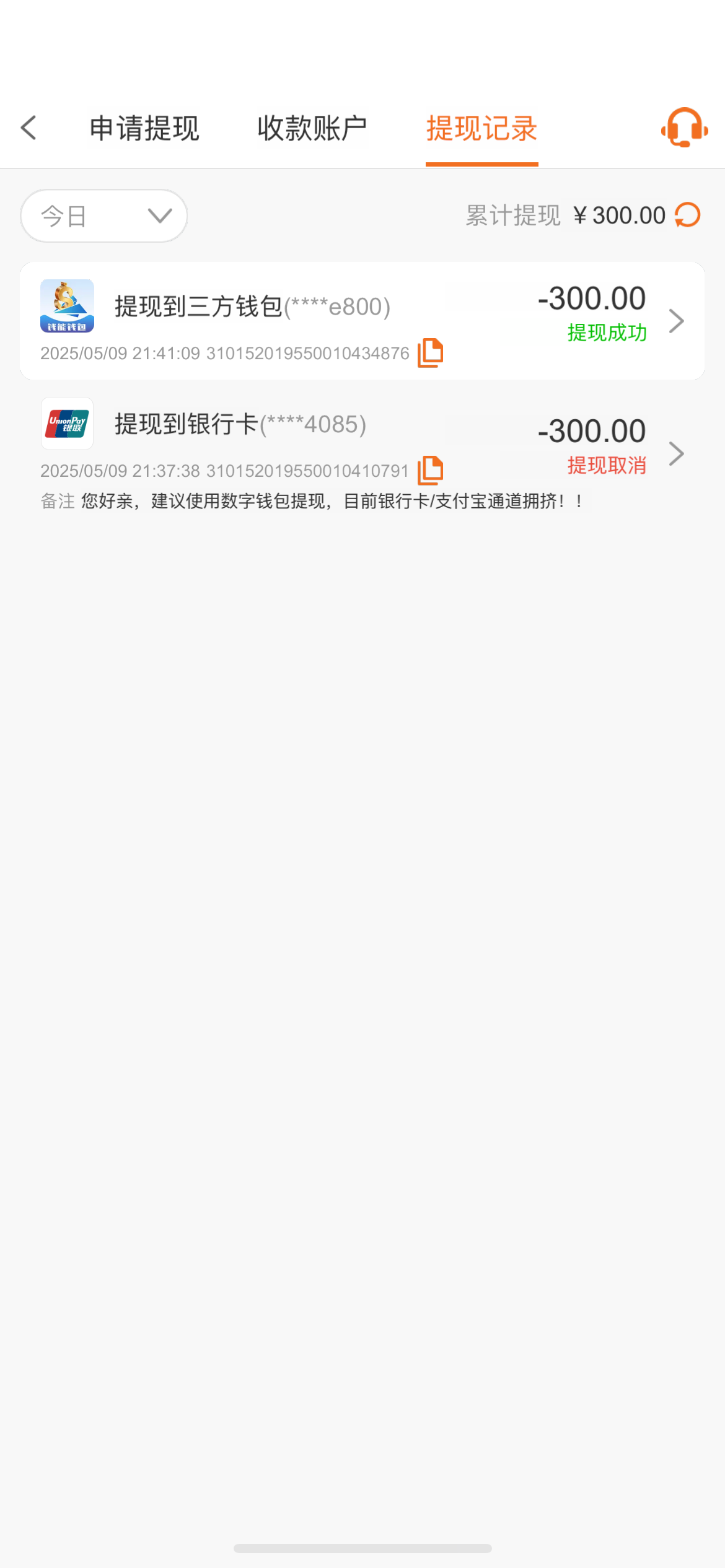Click the back arrow at top left
Image resolution: width=725 pixels, height=1568 pixels.
click(x=29, y=127)
